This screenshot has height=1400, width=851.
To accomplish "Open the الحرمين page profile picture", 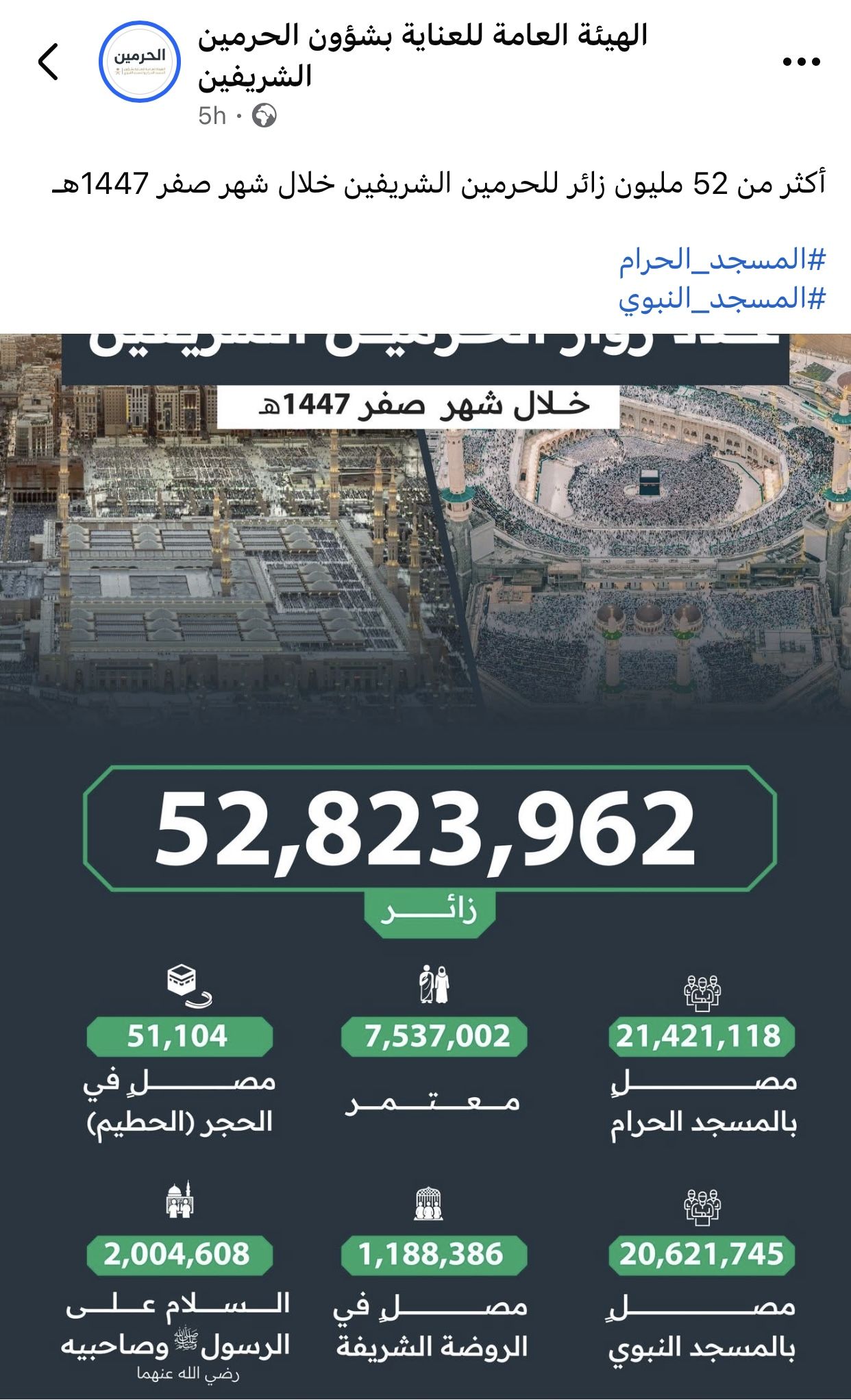I will pyautogui.click(x=140, y=62).
